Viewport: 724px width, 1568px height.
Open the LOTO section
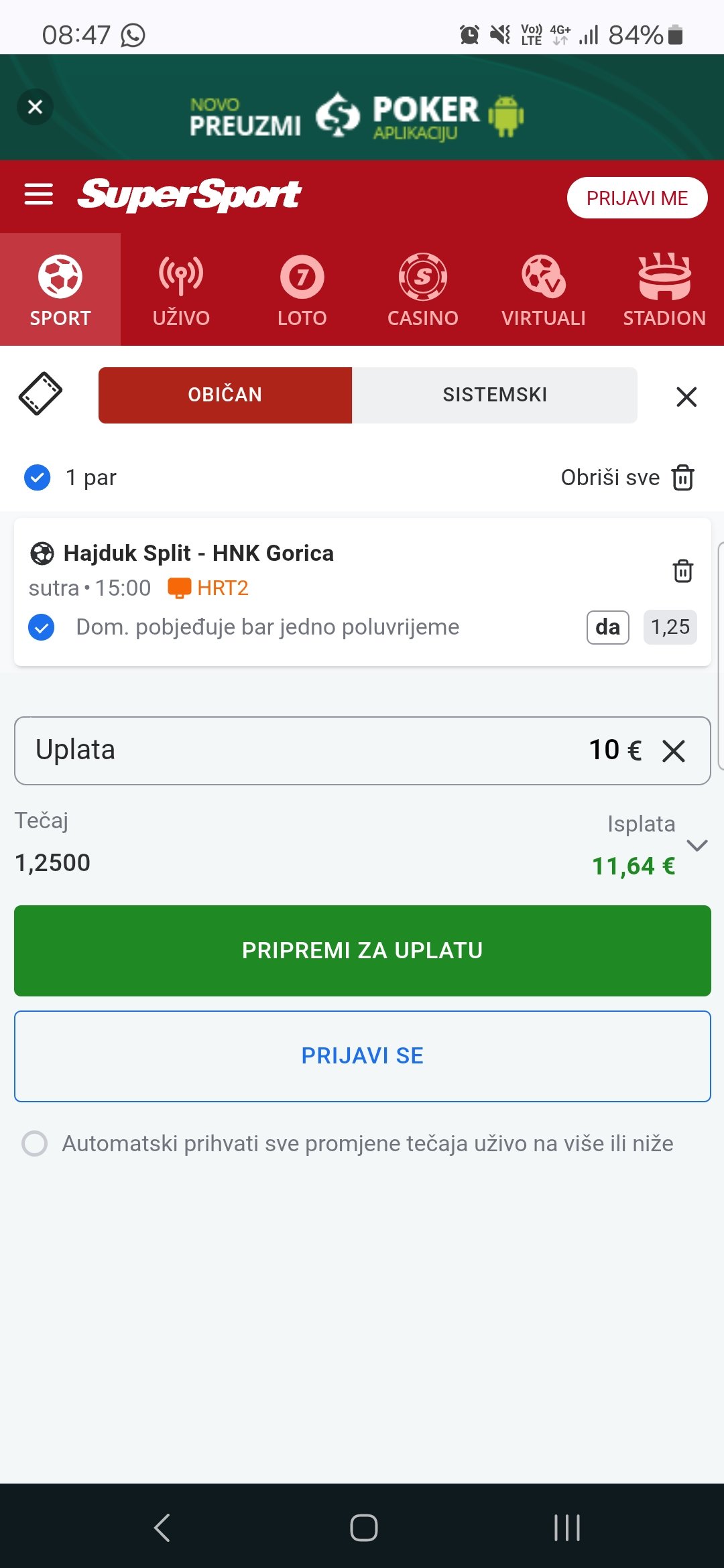[302, 290]
